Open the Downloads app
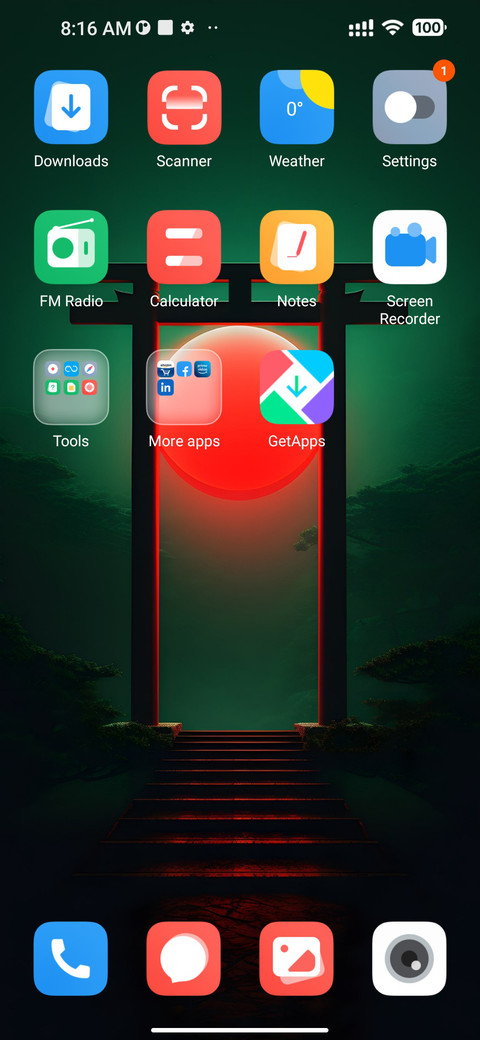 point(71,107)
